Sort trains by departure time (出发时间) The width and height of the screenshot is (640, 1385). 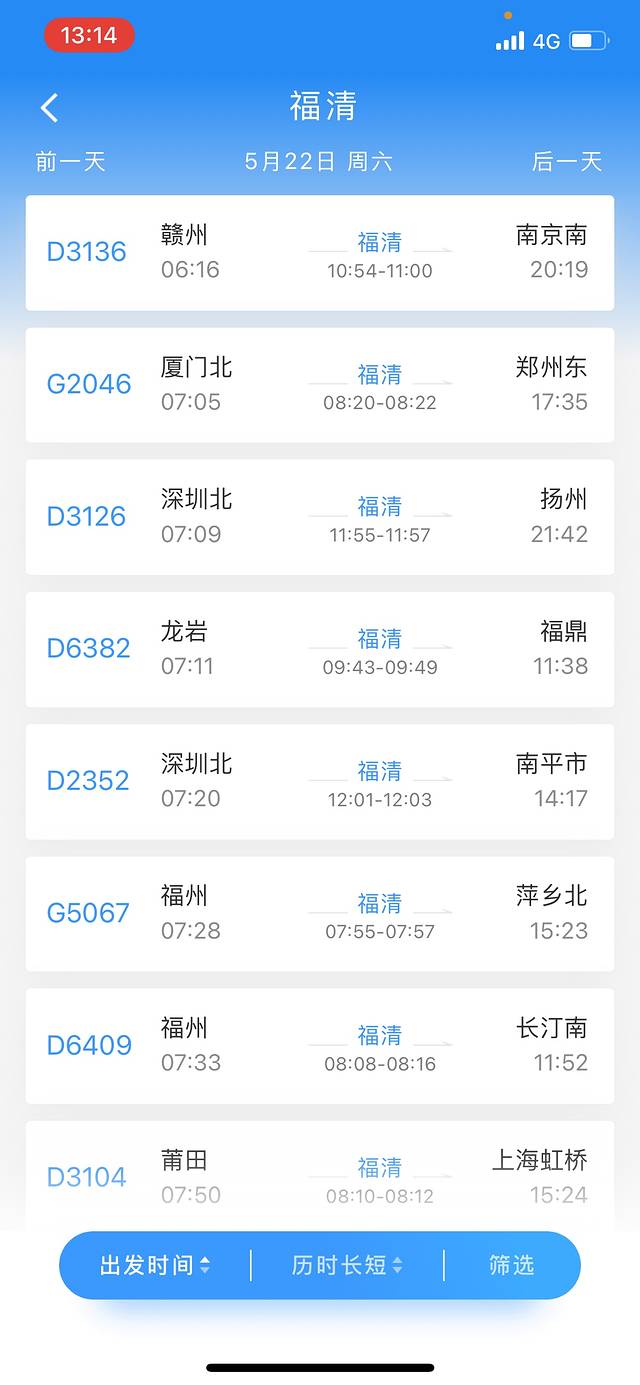click(155, 1265)
